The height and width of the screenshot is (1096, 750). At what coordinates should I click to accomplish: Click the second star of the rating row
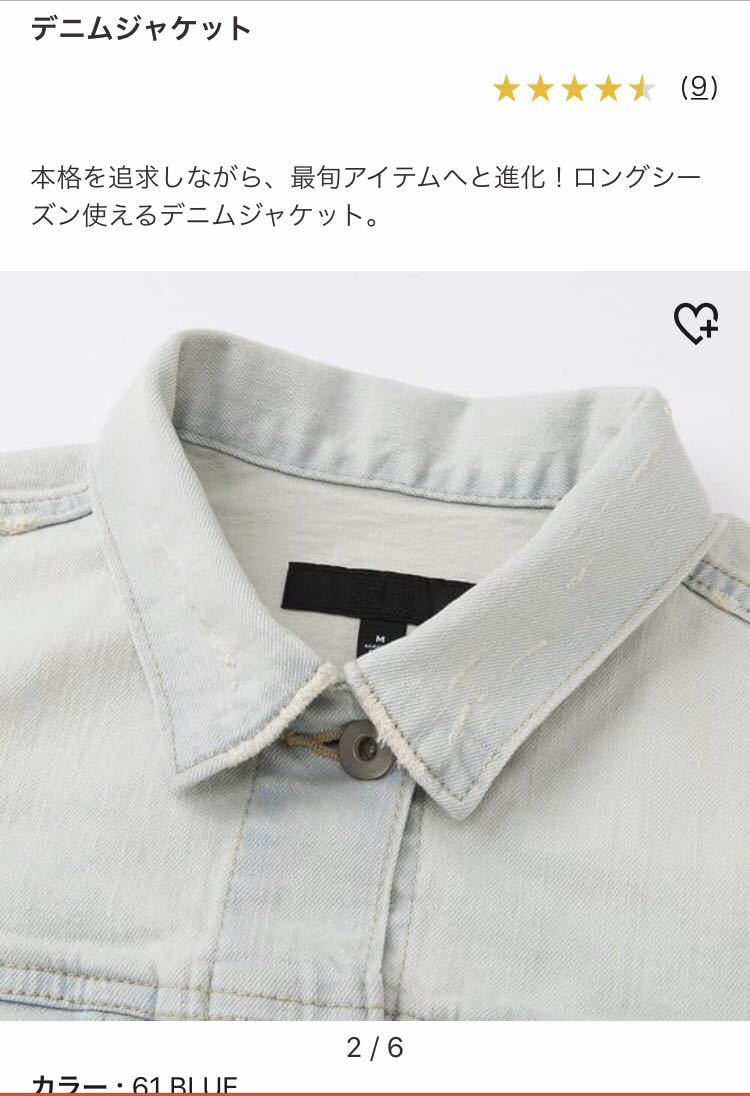(543, 88)
